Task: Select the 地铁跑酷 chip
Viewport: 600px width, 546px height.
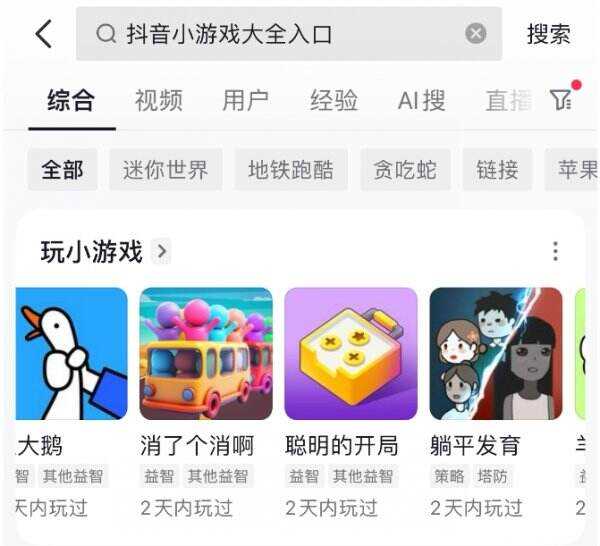Action: coord(291,170)
